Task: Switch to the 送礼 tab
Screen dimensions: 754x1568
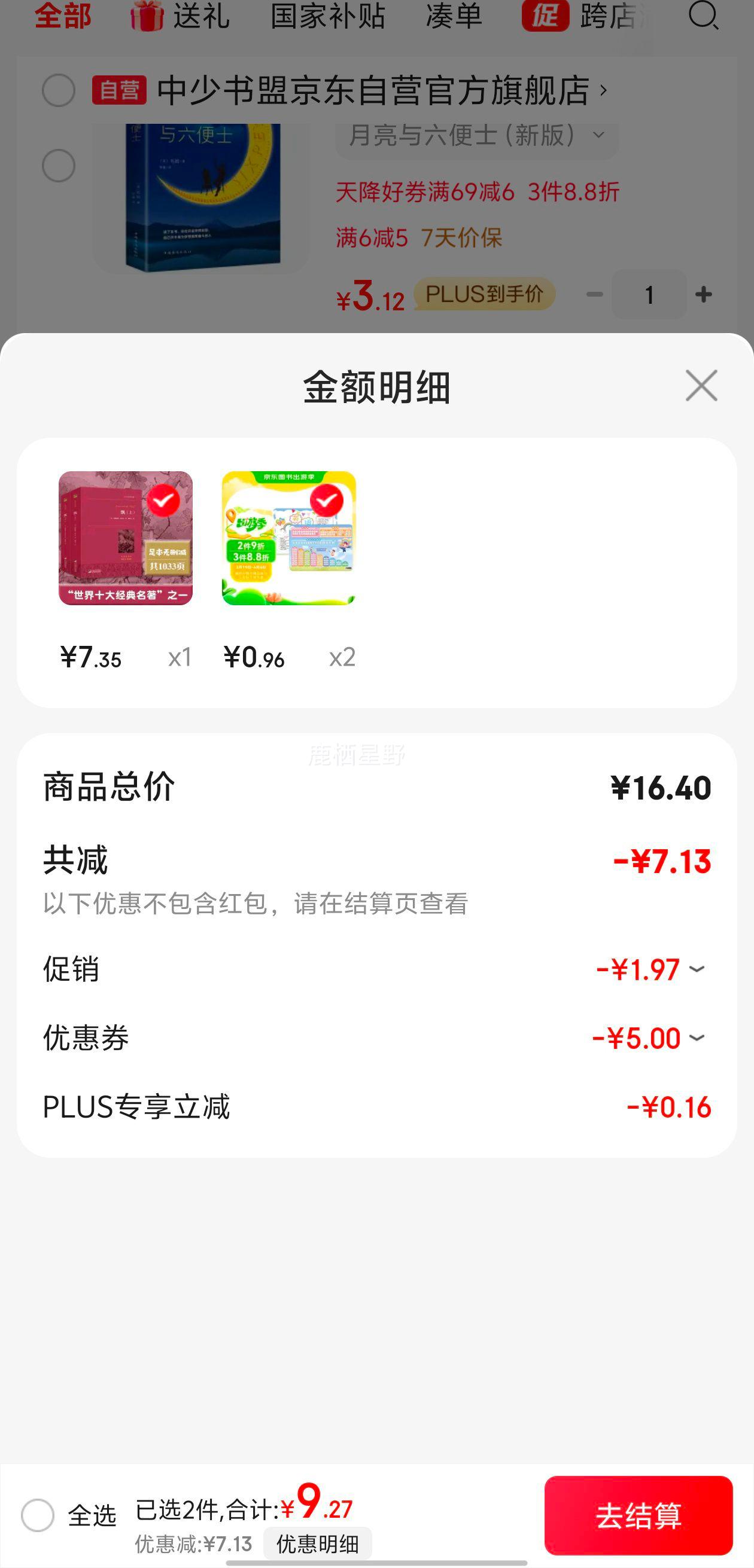Action: pyautogui.click(x=181, y=16)
